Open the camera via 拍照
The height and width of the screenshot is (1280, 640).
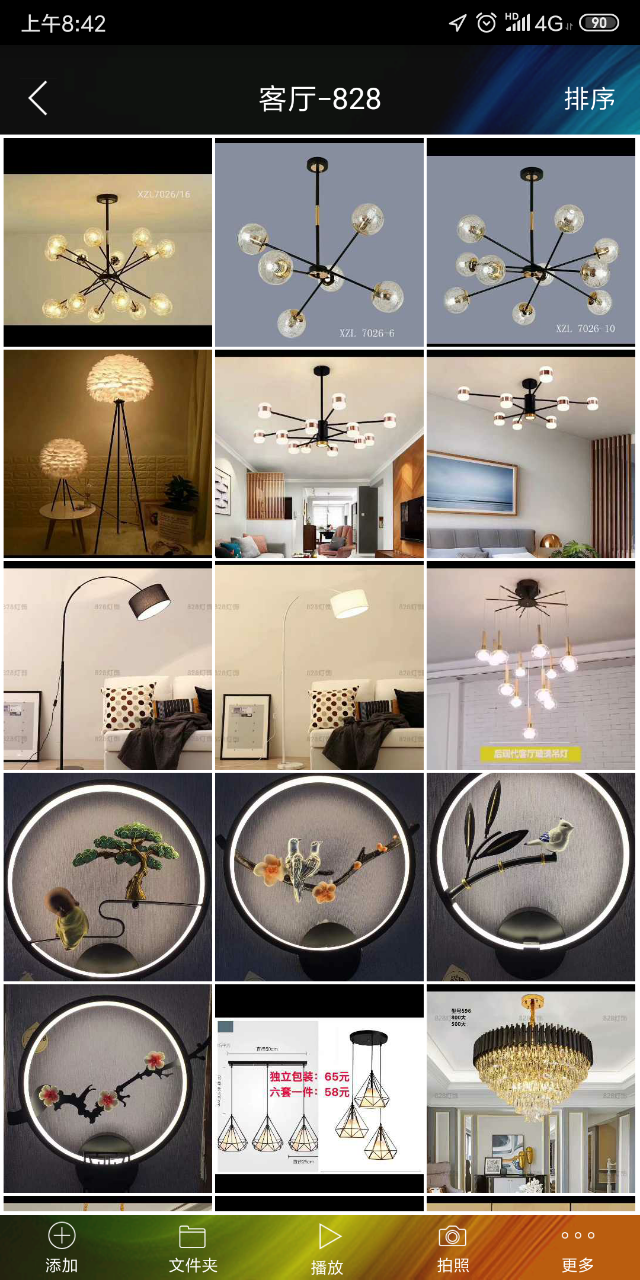[453, 1247]
